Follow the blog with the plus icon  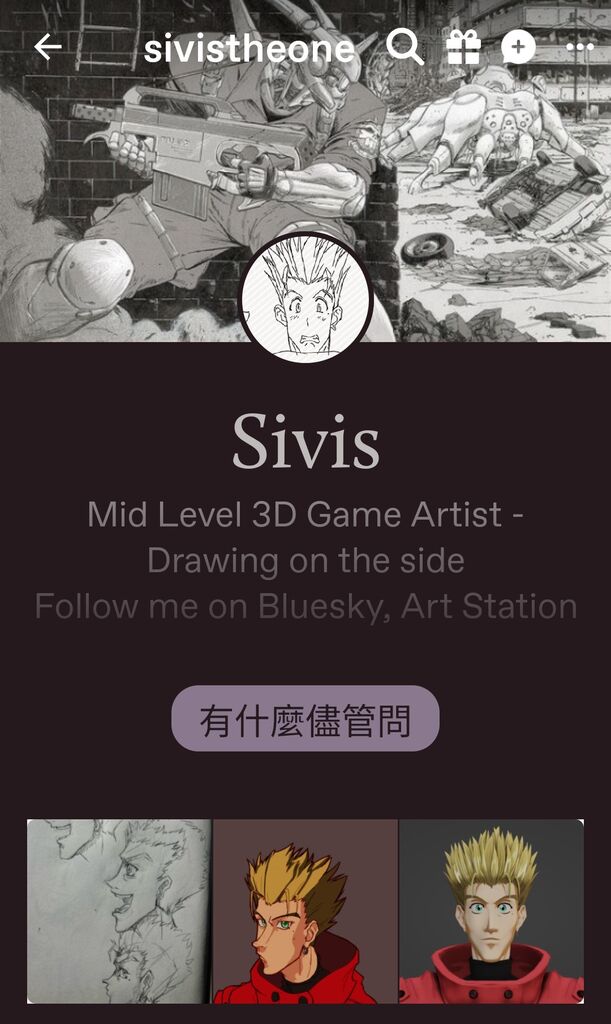coord(518,47)
